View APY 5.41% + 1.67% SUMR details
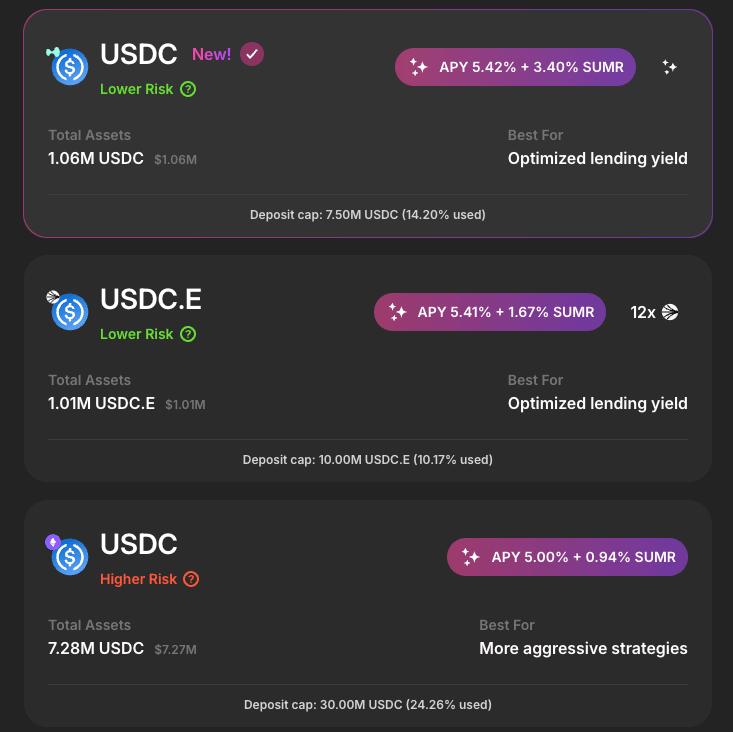This screenshot has width=733, height=732. click(x=490, y=312)
